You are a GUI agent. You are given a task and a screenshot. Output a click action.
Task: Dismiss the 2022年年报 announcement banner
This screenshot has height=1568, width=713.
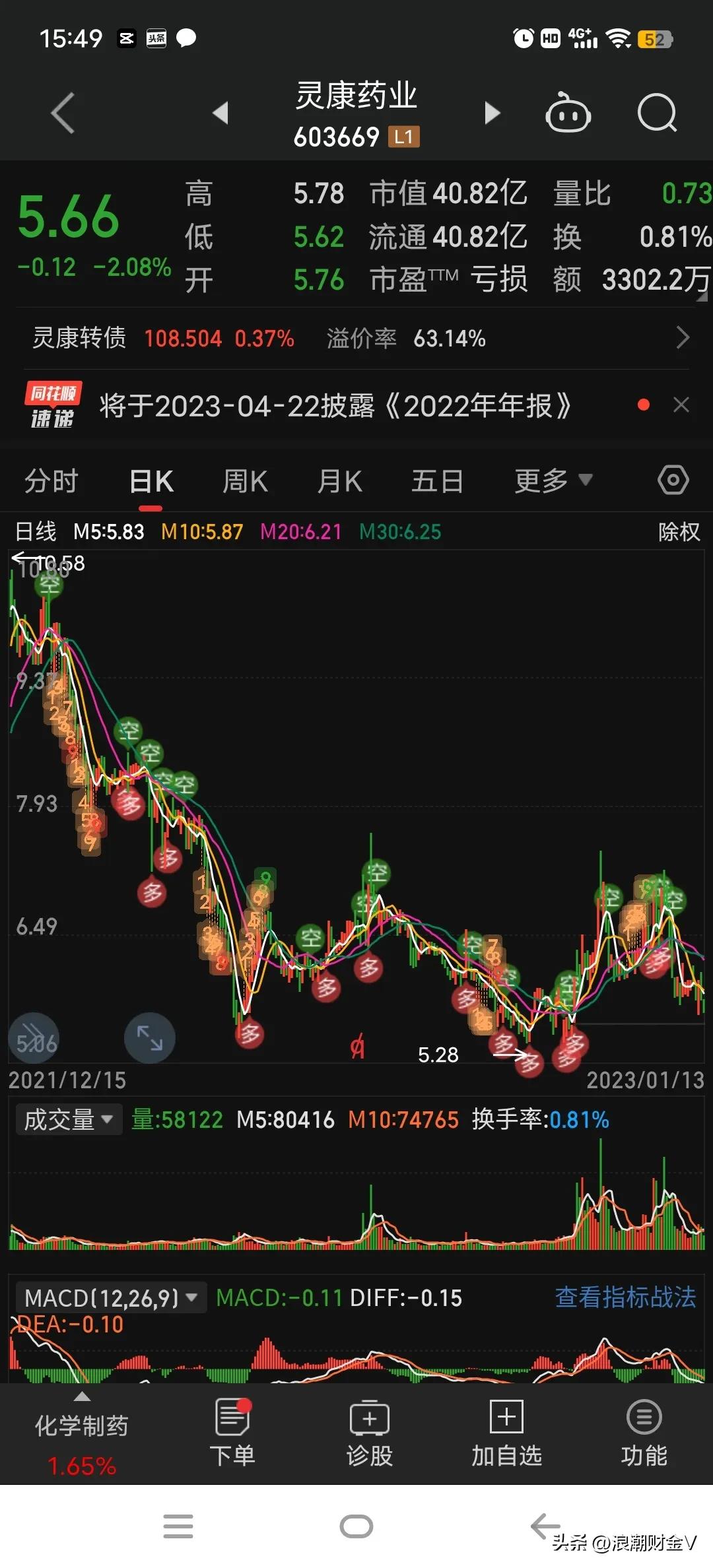coord(681,405)
